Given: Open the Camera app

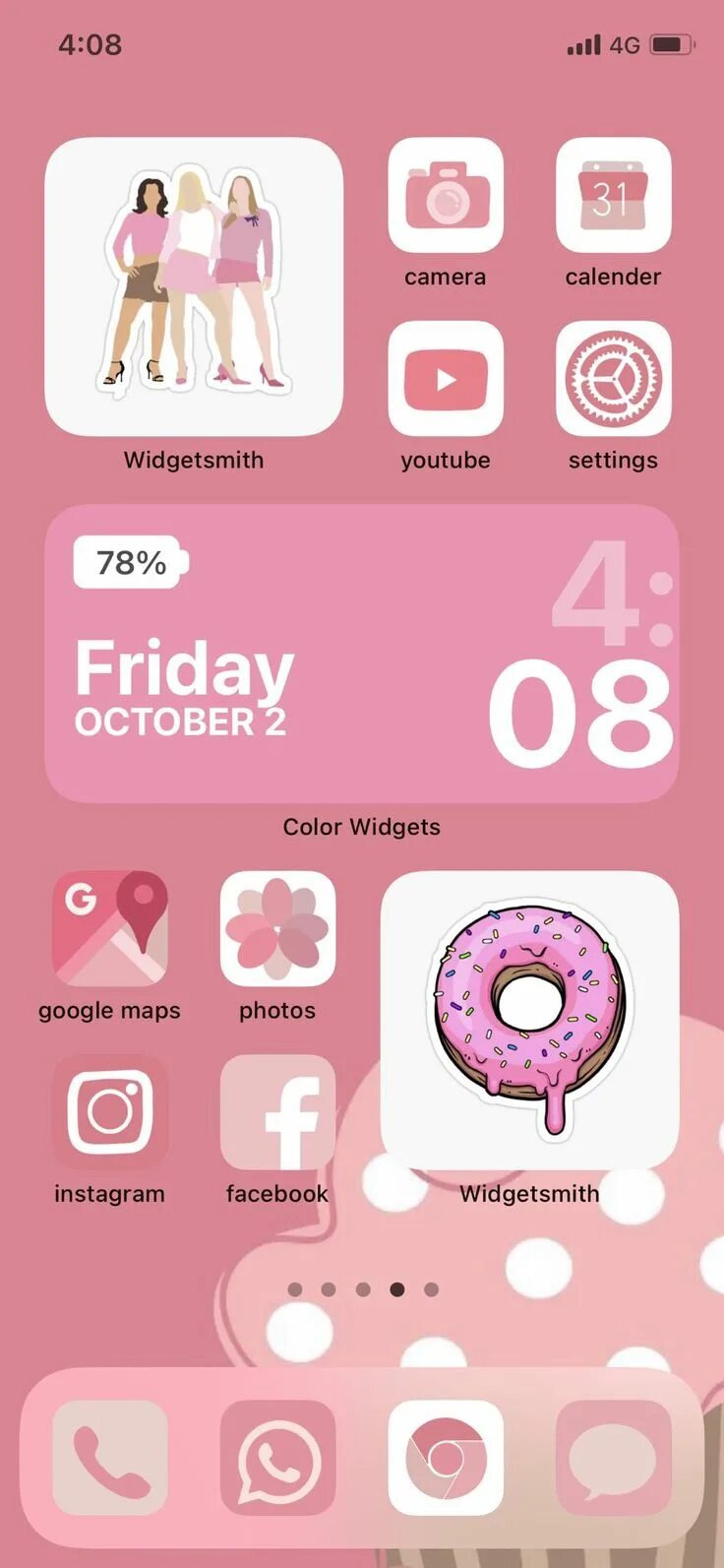Looking at the screenshot, I should click(x=445, y=197).
